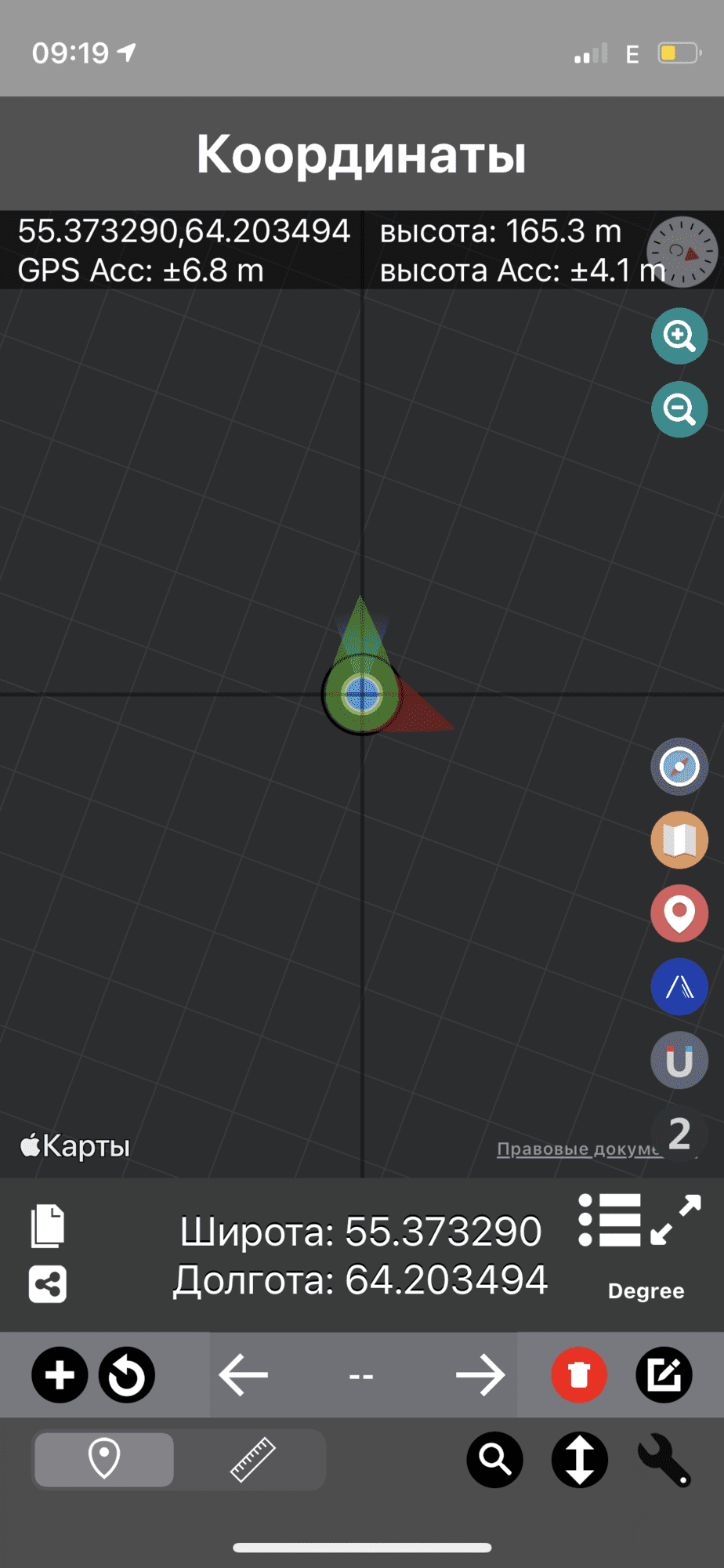Open settings with the wrench icon
This screenshot has height=1568, width=724.
point(664,1459)
